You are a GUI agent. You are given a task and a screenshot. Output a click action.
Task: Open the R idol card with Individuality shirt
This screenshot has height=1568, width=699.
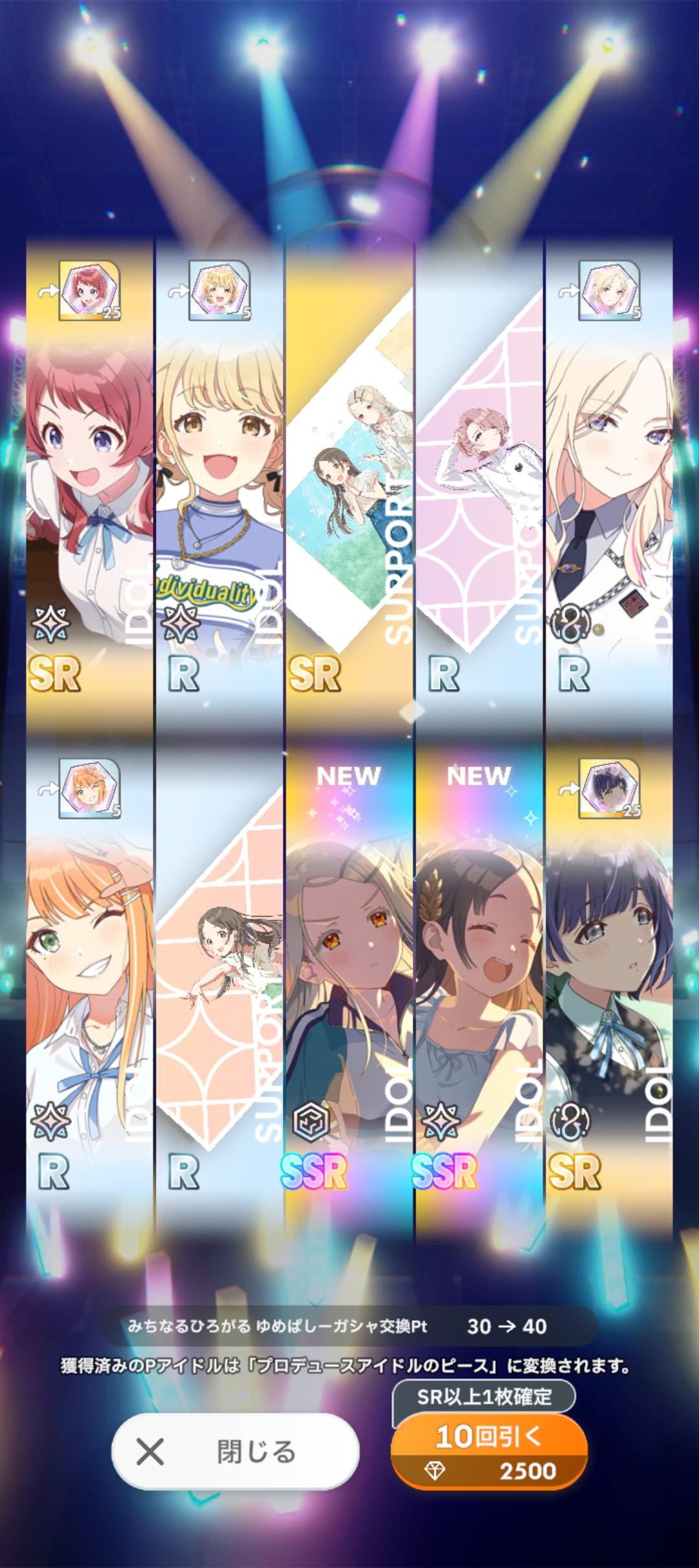click(219, 485)
